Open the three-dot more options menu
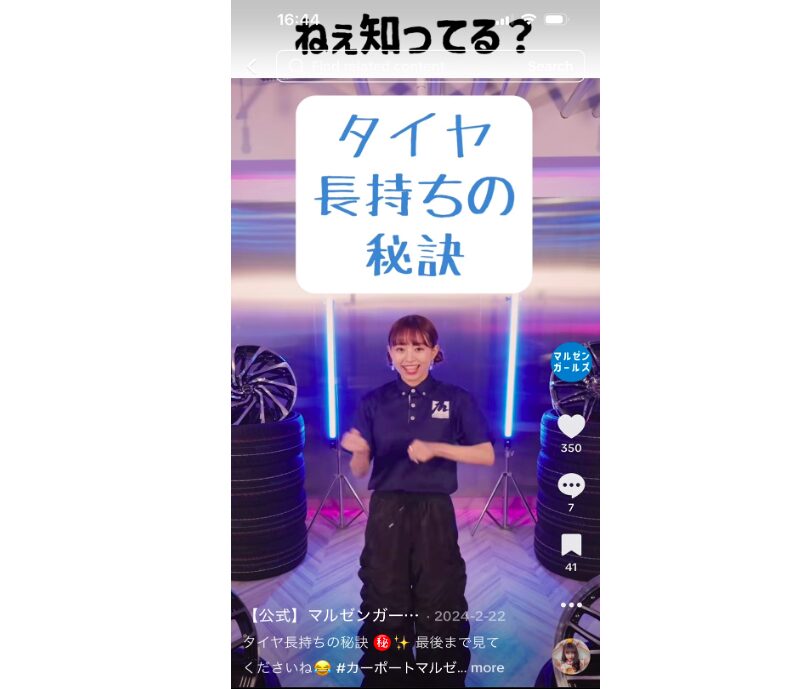Screen dimensions: 807x689 [571, 605]
